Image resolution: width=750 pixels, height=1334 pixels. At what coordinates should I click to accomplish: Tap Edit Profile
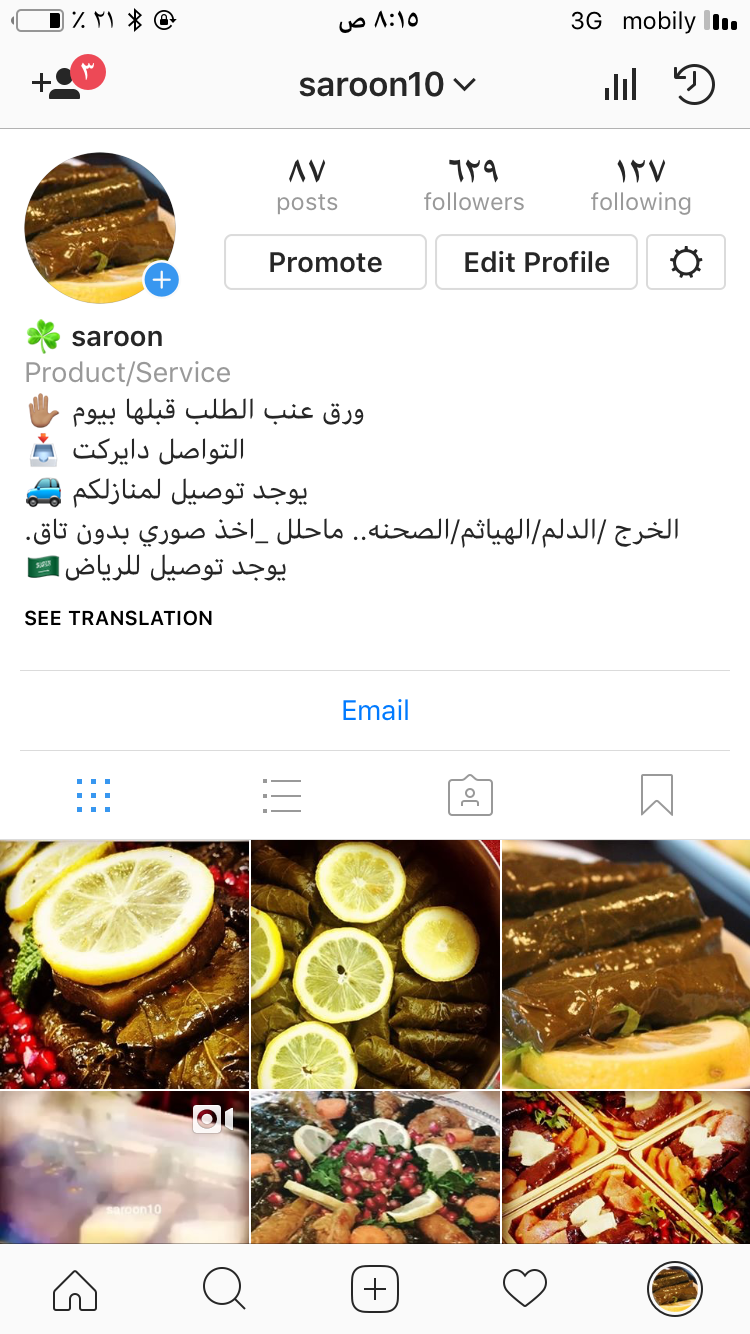(x=536, y=262)
